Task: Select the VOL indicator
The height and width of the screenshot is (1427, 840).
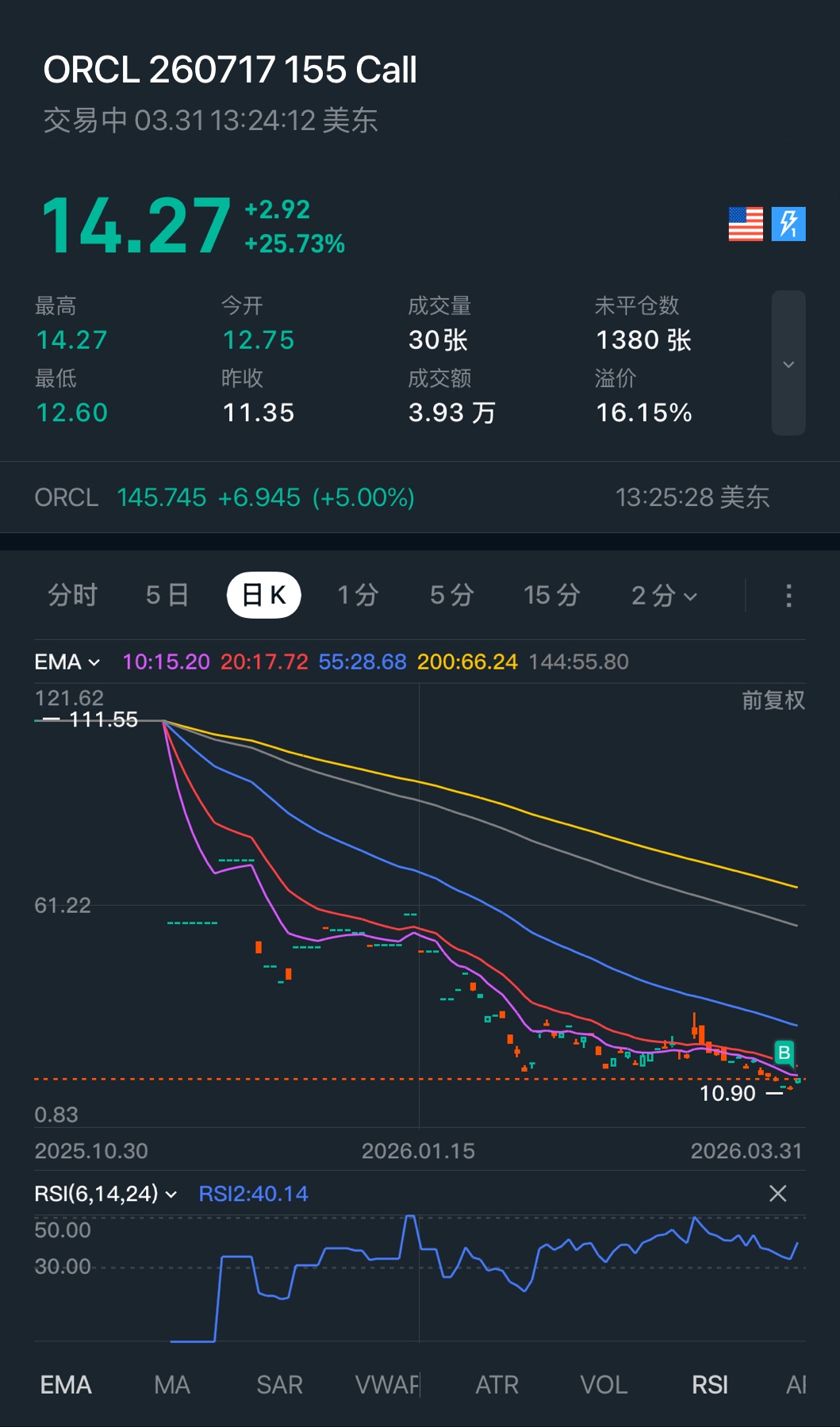Action: [604, 1385]
